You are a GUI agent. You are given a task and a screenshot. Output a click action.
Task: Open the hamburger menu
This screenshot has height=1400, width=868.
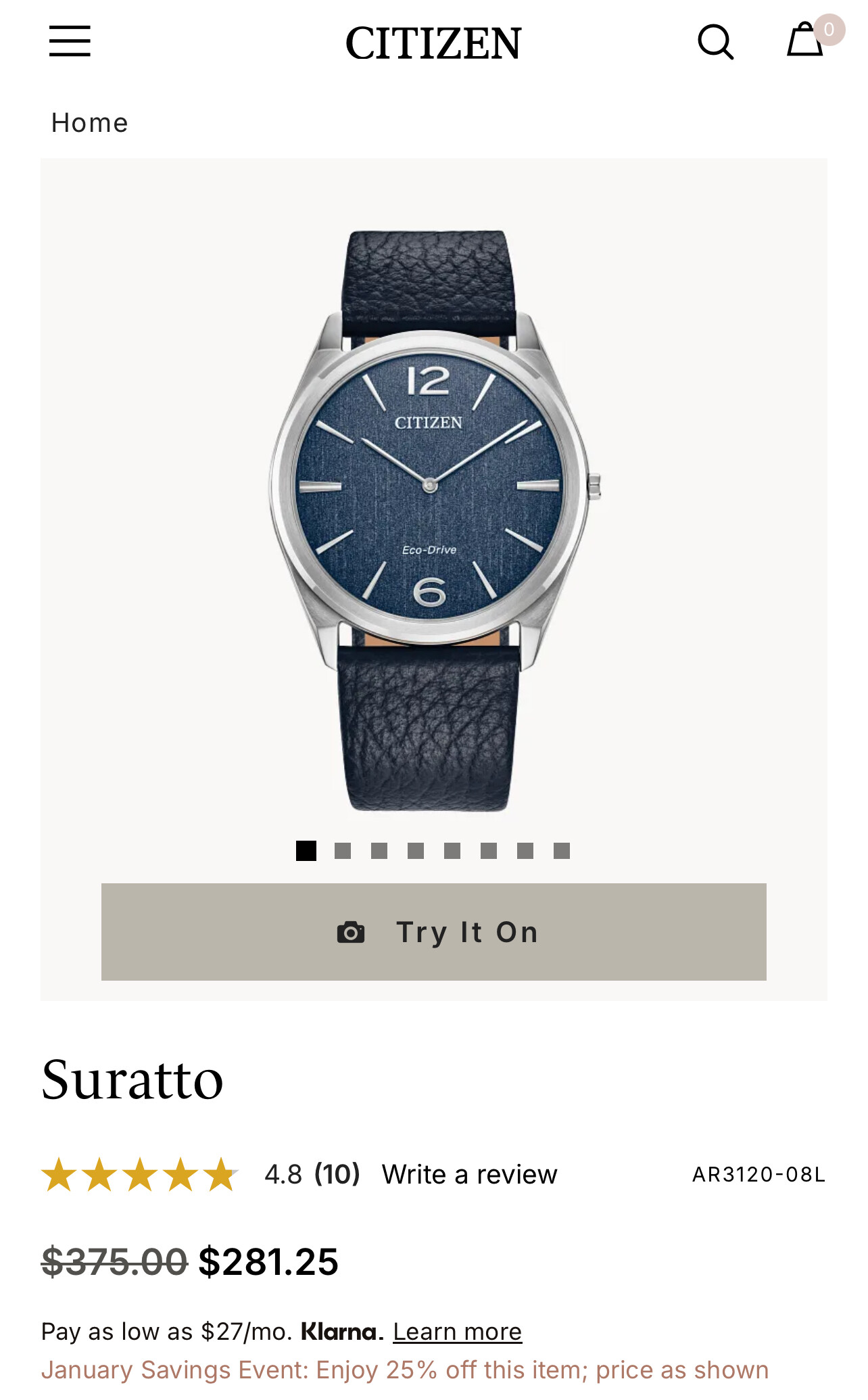pos(70,41)
